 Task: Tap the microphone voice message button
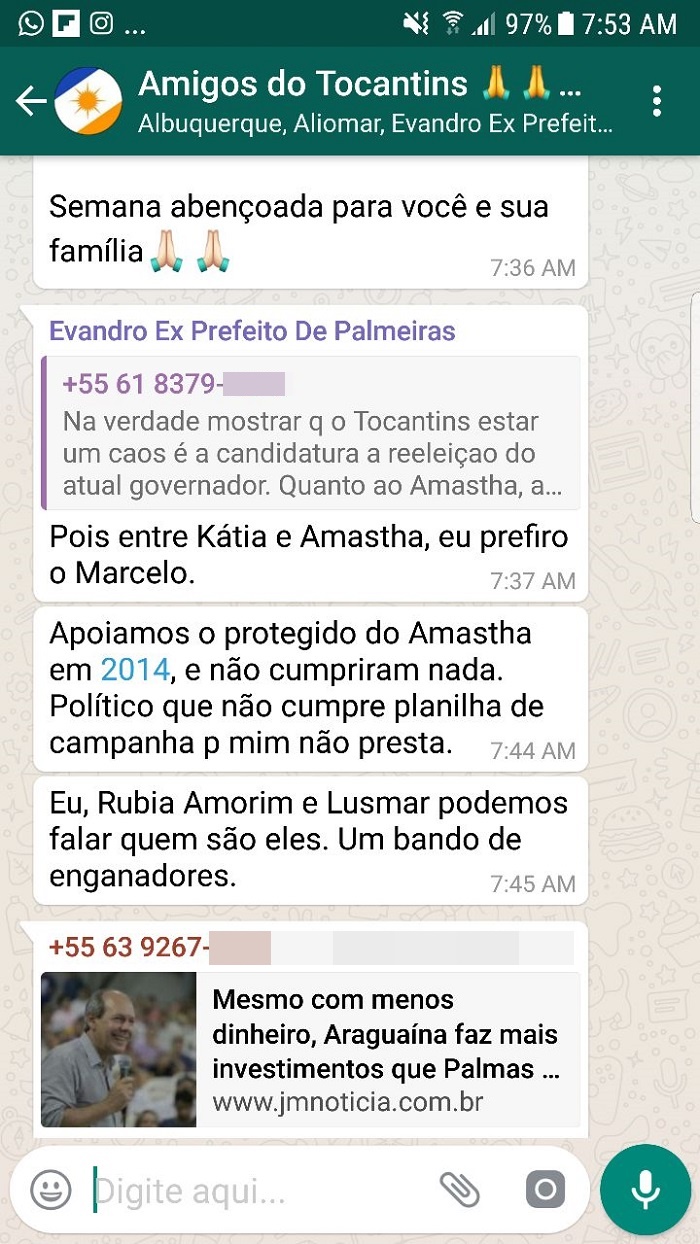[x=645, y=1190]
